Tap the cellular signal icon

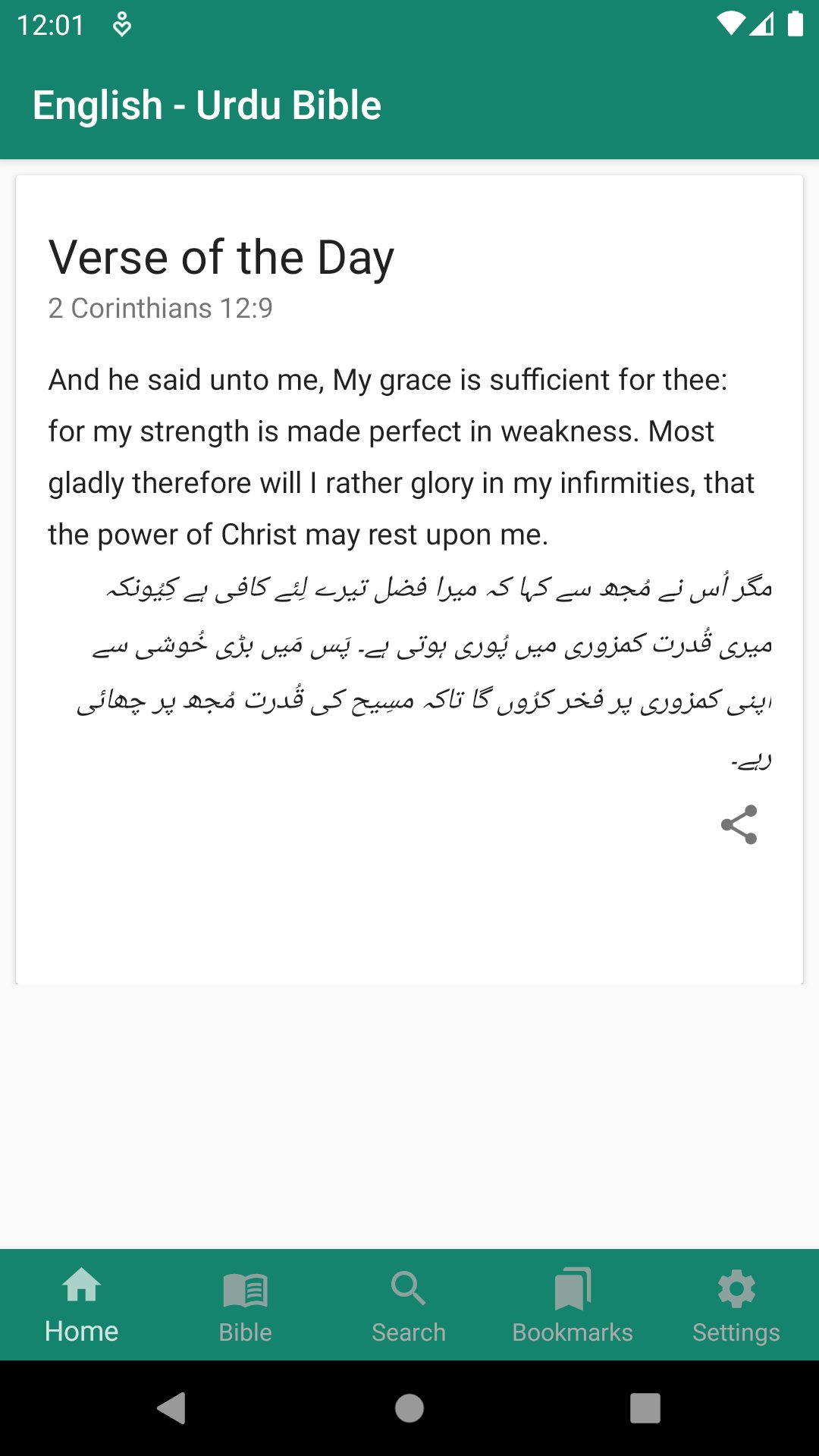click(762, 23)
